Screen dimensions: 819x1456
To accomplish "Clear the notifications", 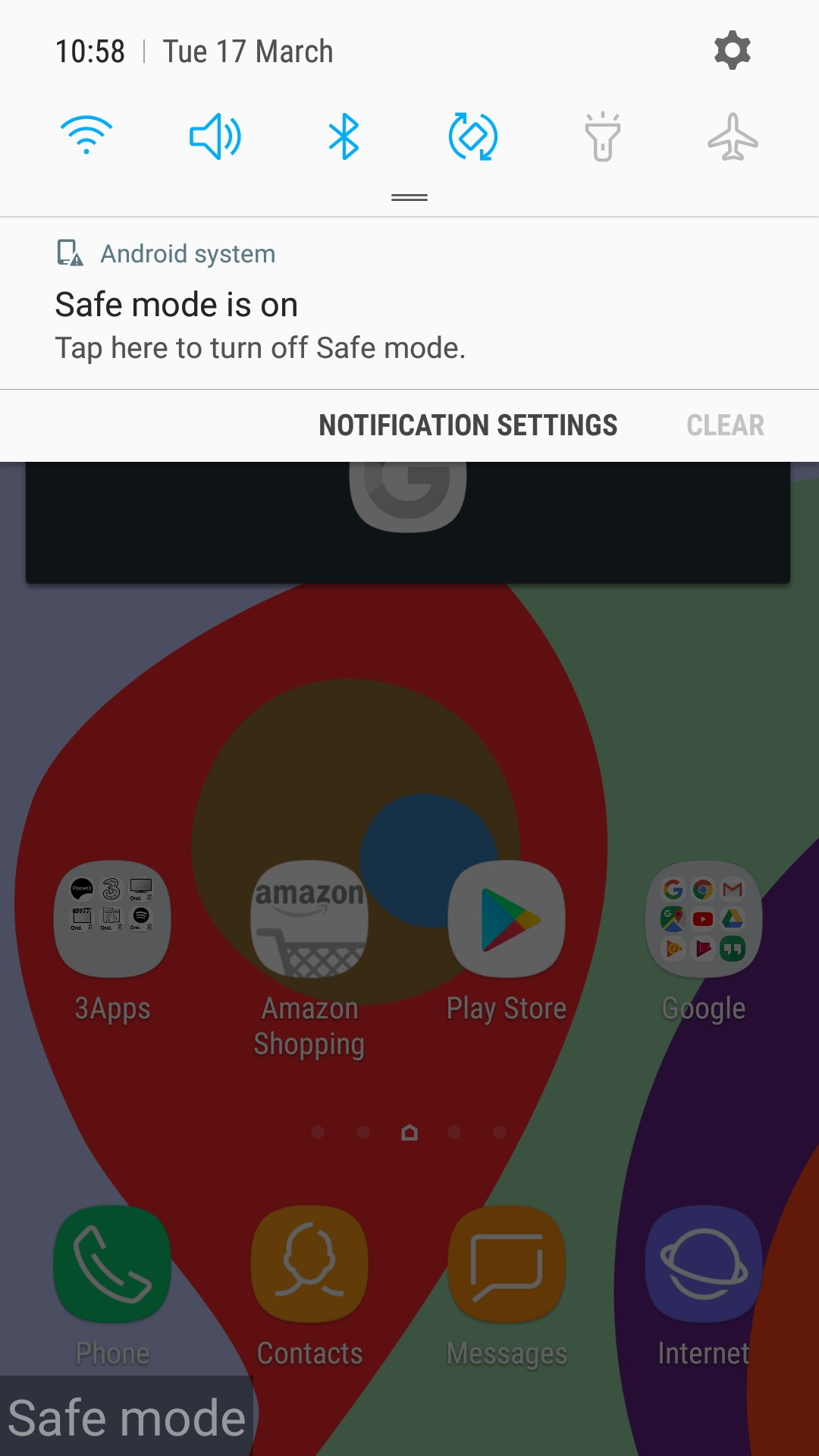I will point(725,425).
